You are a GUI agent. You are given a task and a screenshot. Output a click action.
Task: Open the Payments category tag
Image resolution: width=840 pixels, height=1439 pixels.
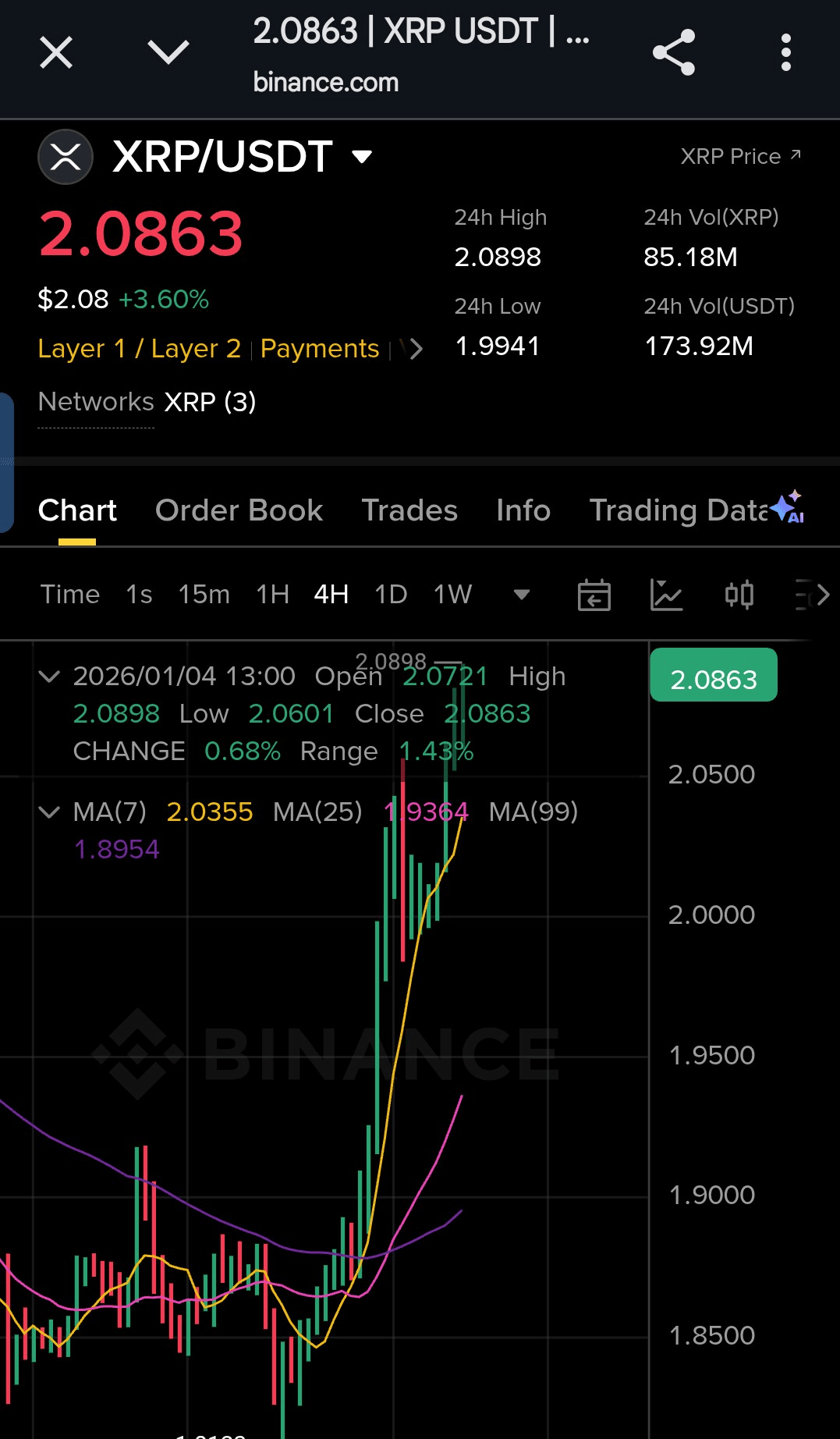[320, 349]
